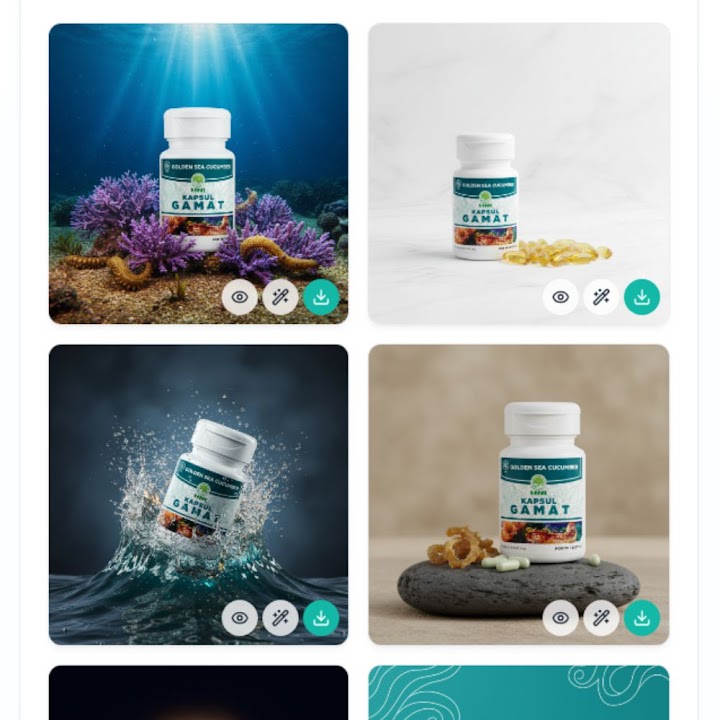Edit the underwater coral image with magic wand
The height and width of the screenshot is (720, 720).
pos(280,297)
